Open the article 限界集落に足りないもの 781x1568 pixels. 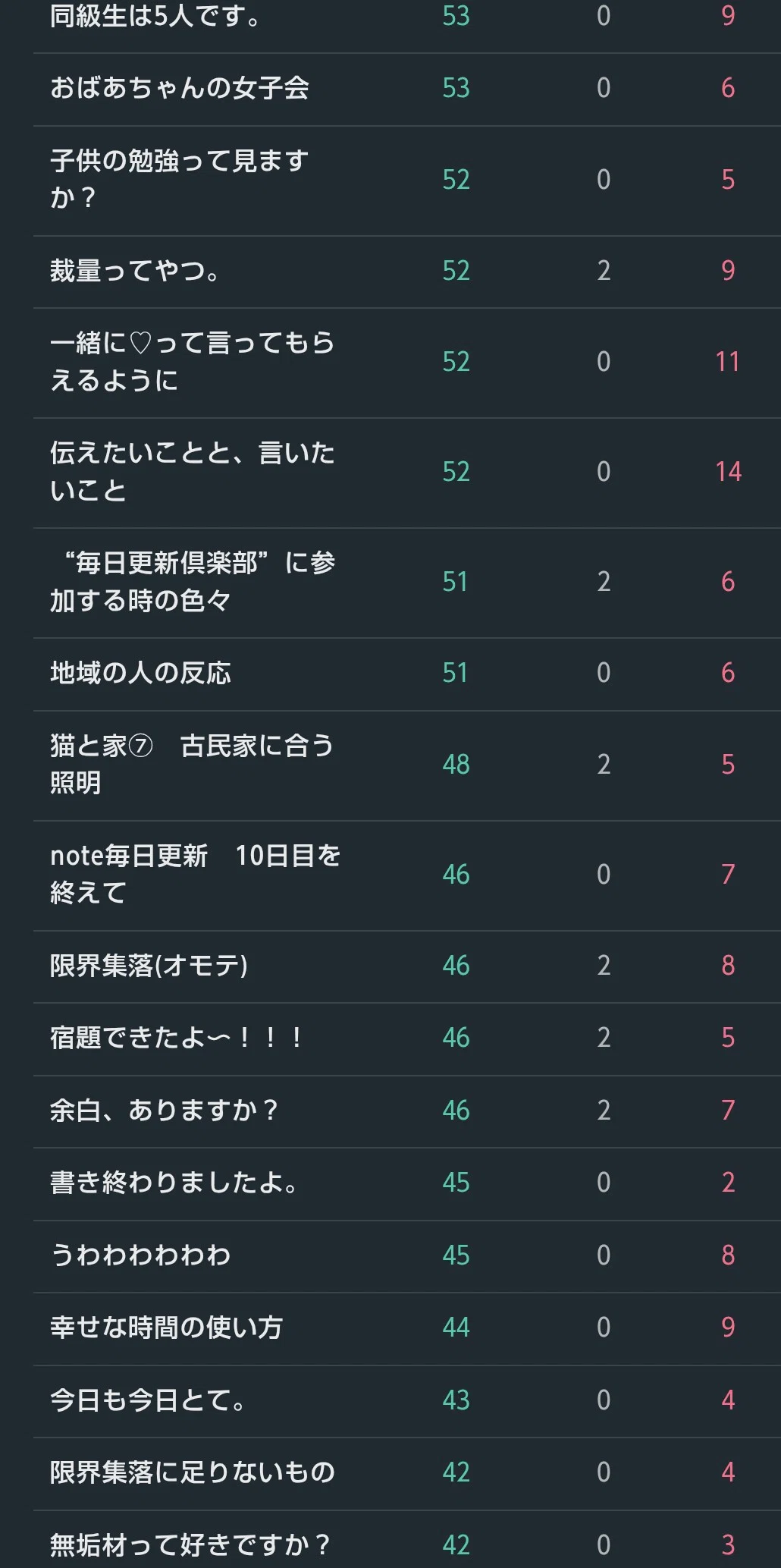[x=193, y=1472]
